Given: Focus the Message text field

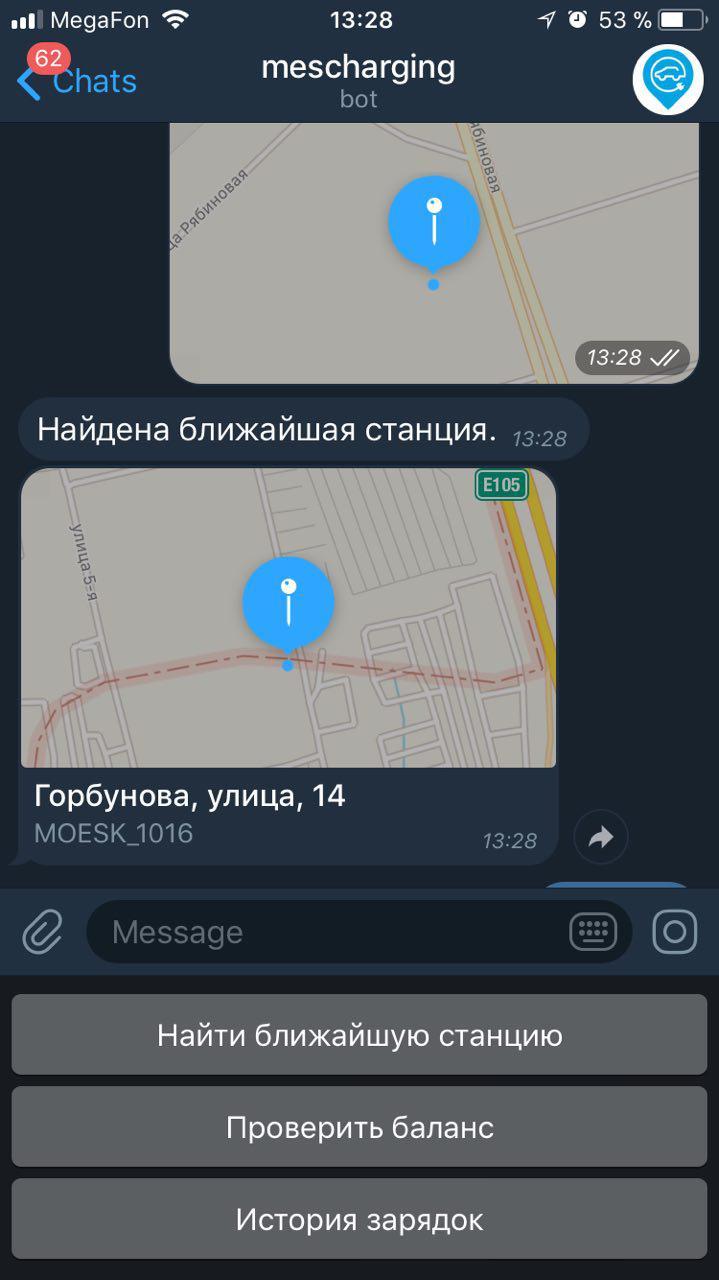Looking at the screenshot, I should (330, 932).
